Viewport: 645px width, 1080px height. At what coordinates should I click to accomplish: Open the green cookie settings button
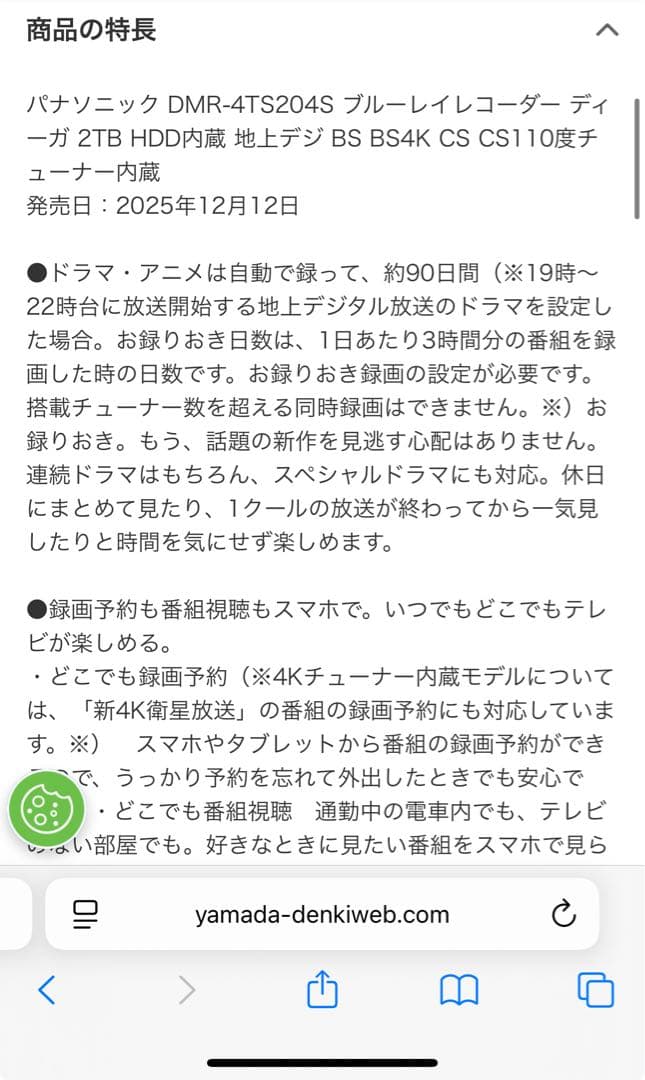46,808
